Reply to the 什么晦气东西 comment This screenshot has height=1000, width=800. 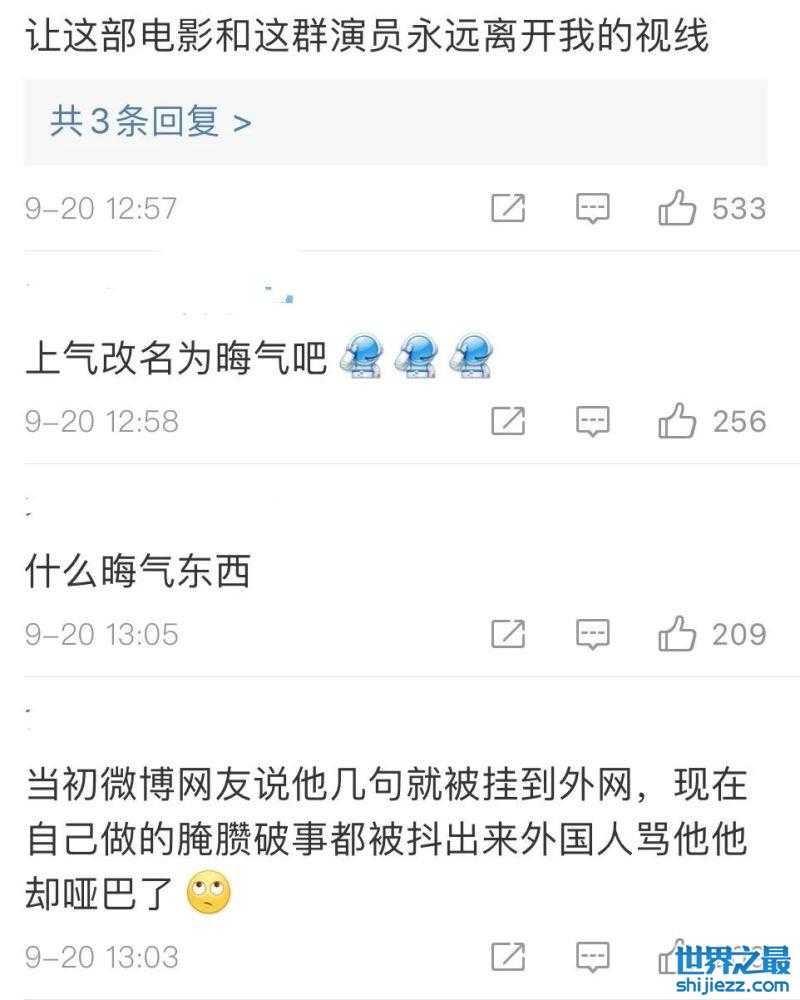592,634
